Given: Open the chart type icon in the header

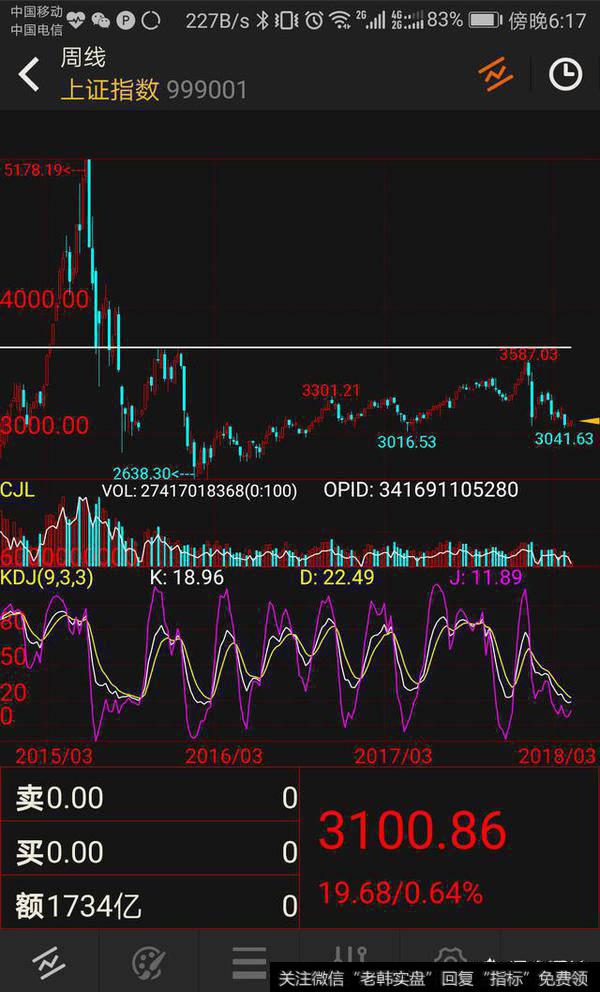Looking at the screenshot, I should pyautogui.click(x=495, y=74).
